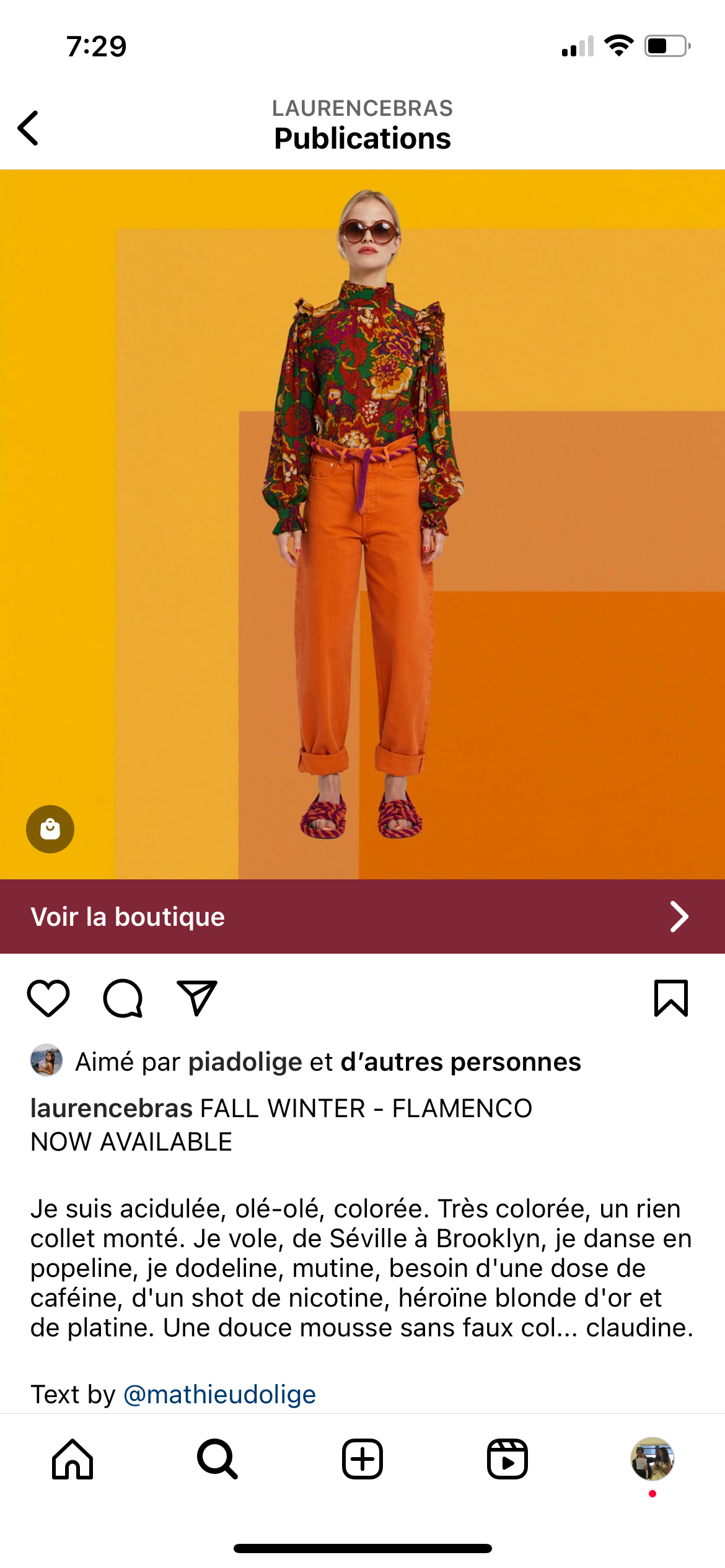Switch to the Home tab
The height and width of the screenshot is (1568, 725).
tap(72, 1459)
